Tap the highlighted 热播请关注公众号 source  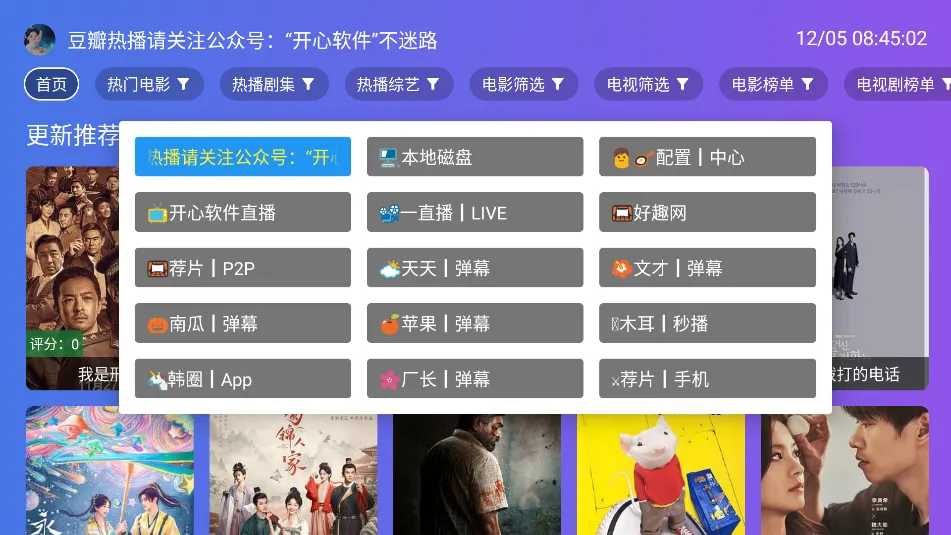(243, 157)
